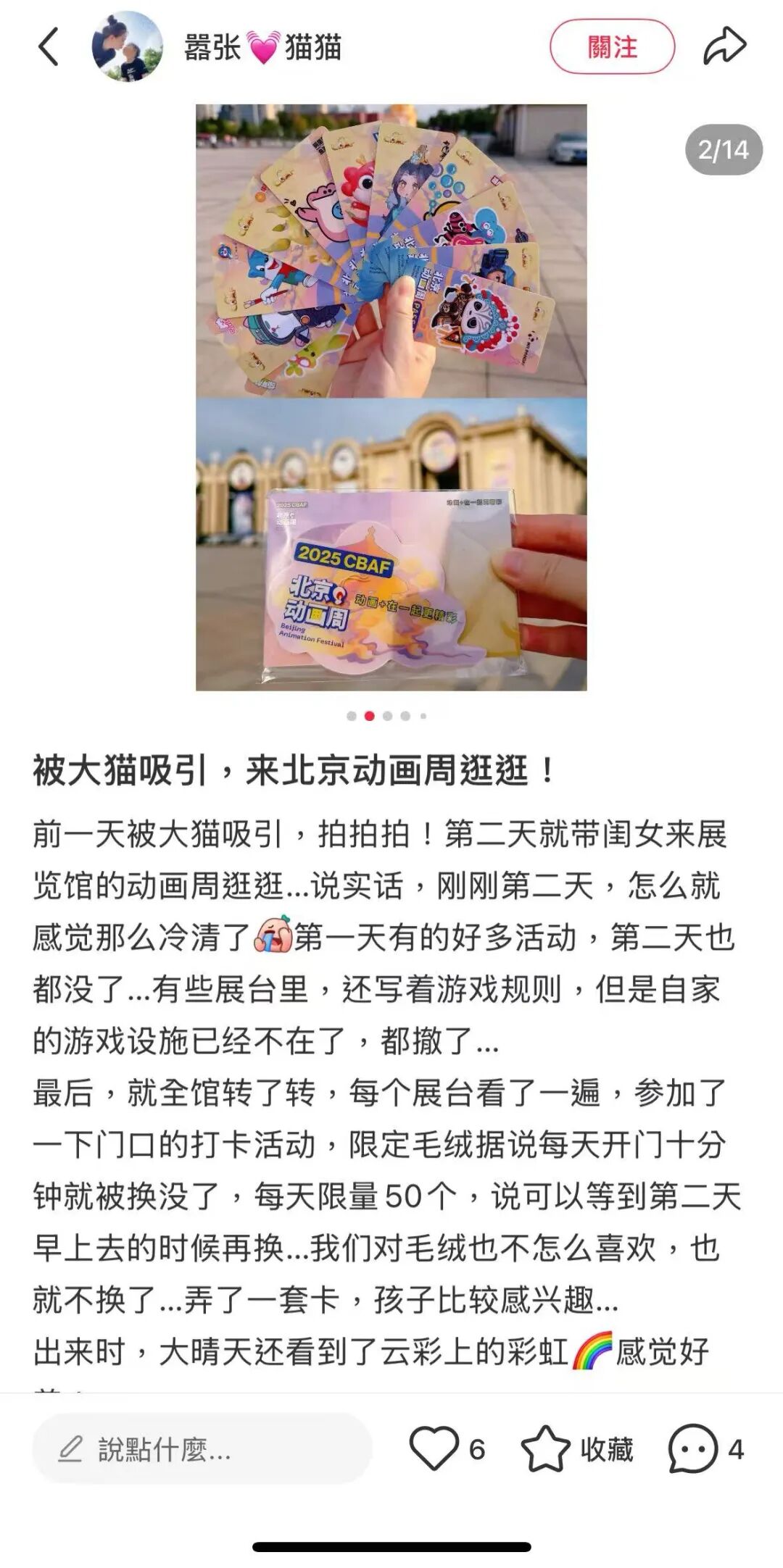This screenshot has height=1568, width=783.
Task: Open the post photo in full view
Action: (x=391, y=397)
